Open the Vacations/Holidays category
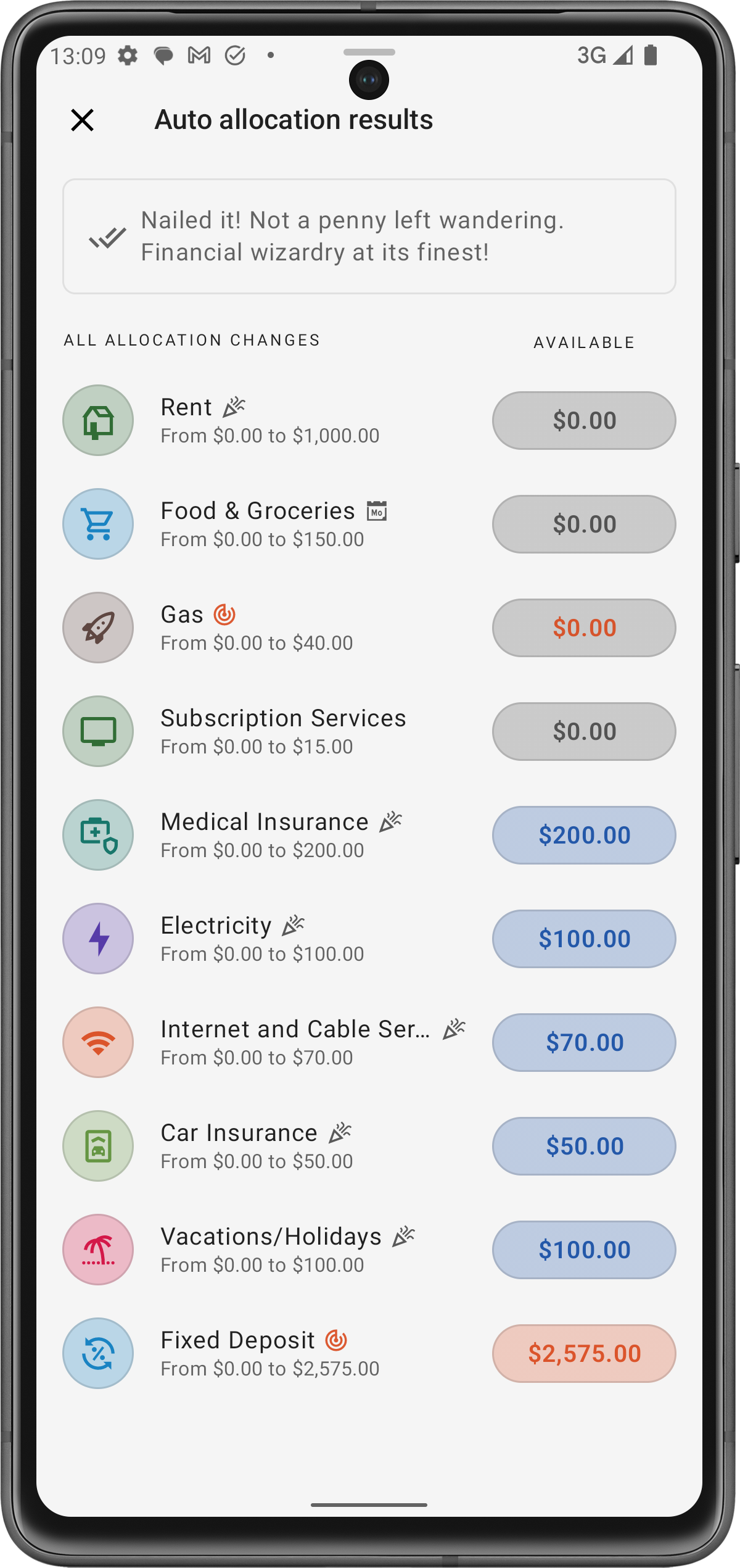Viewport: 740px width, 1568px height. click(x=270, y=1250)
